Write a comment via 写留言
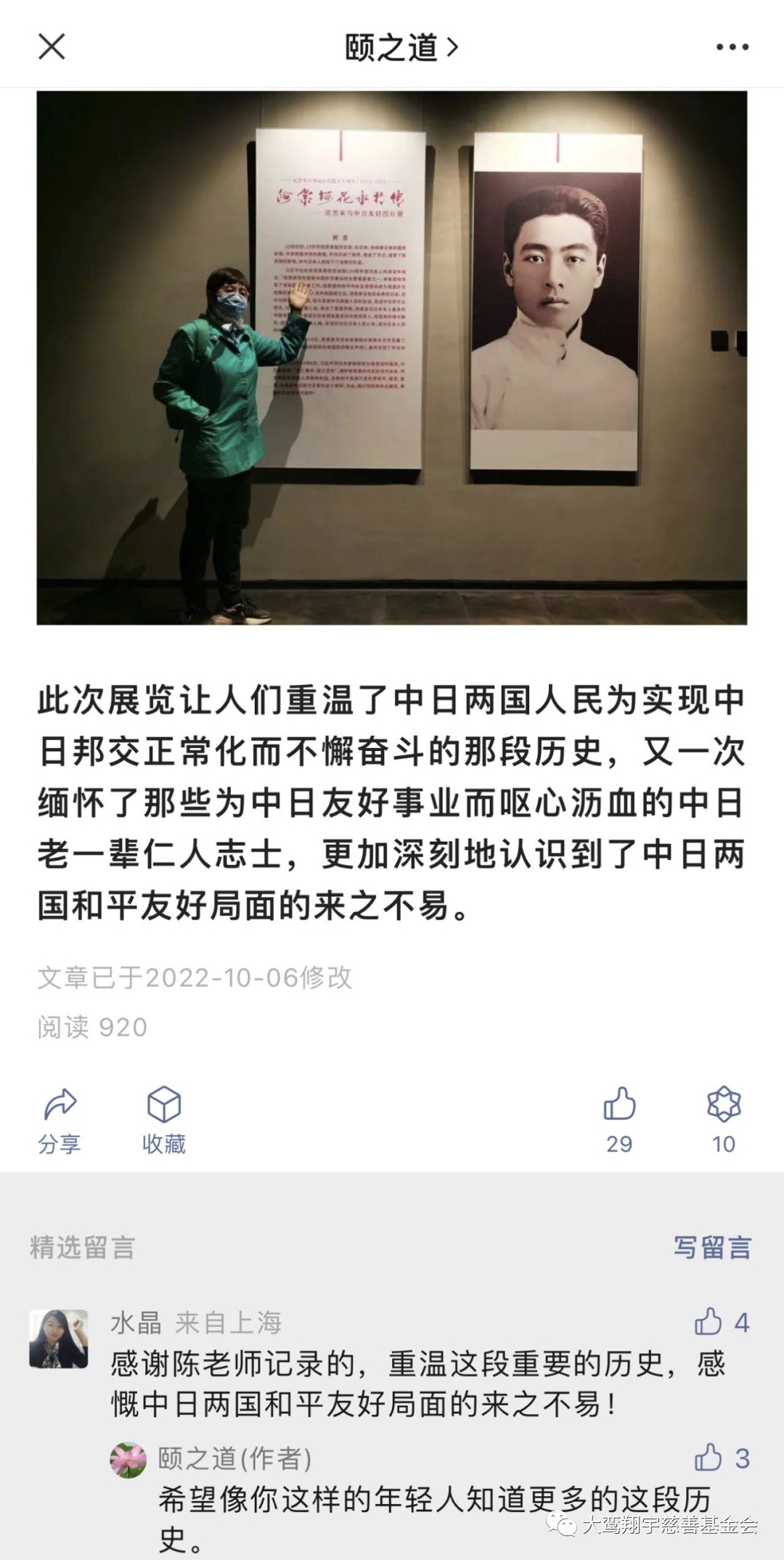Viewport: 784px width, 1560px height. (x=712, y=1248)
